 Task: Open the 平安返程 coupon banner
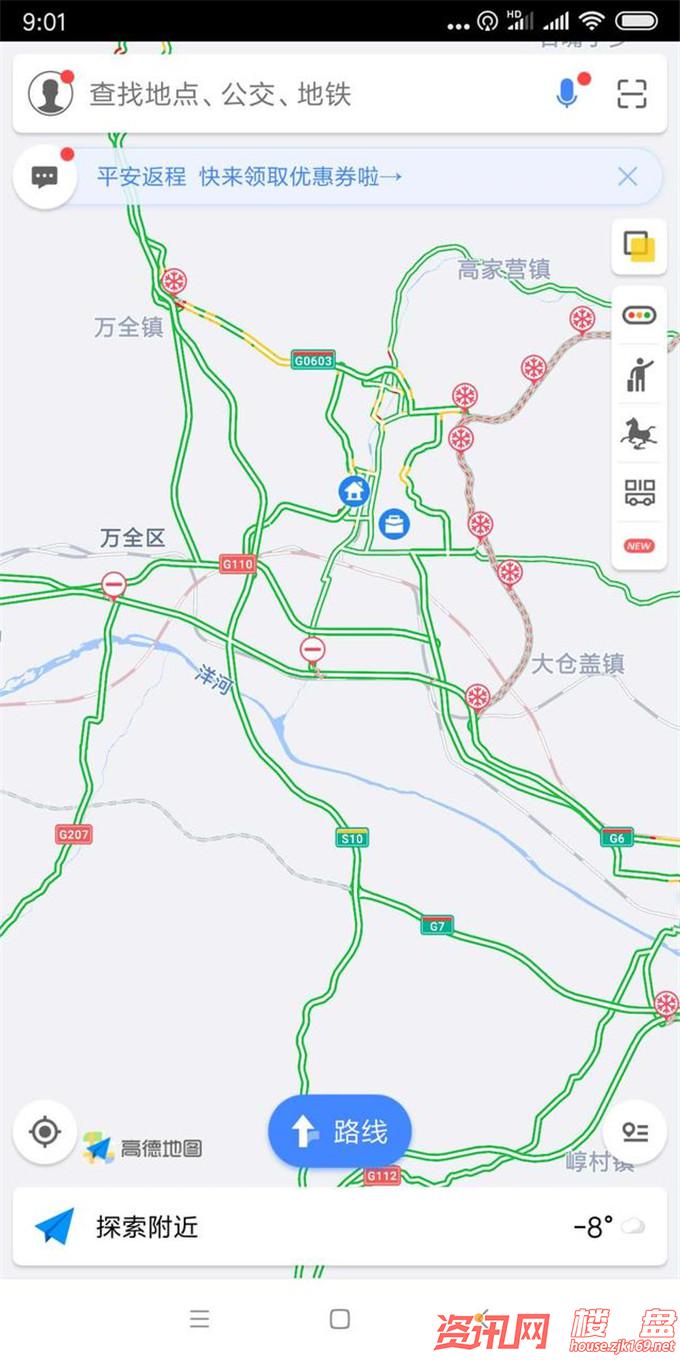pos(250,177)
